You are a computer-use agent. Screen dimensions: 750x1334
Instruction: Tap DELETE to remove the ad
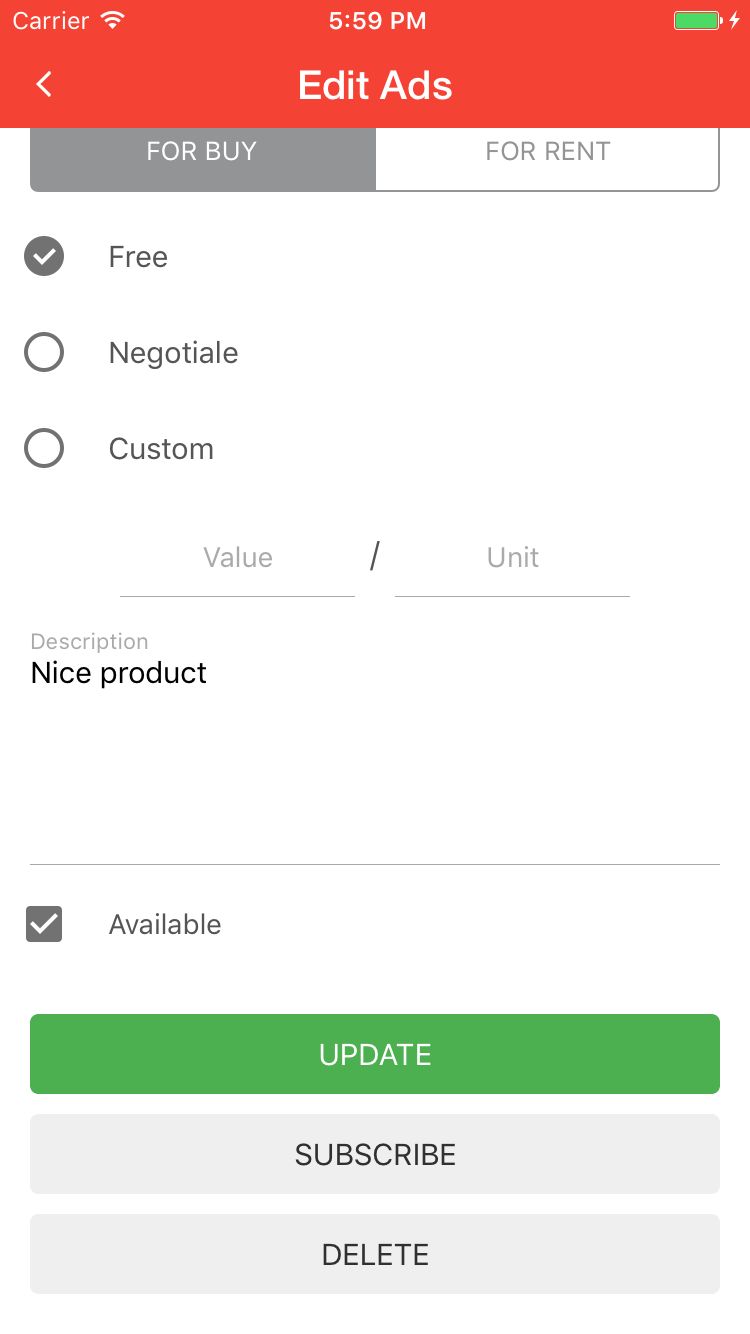(375, 1254)
